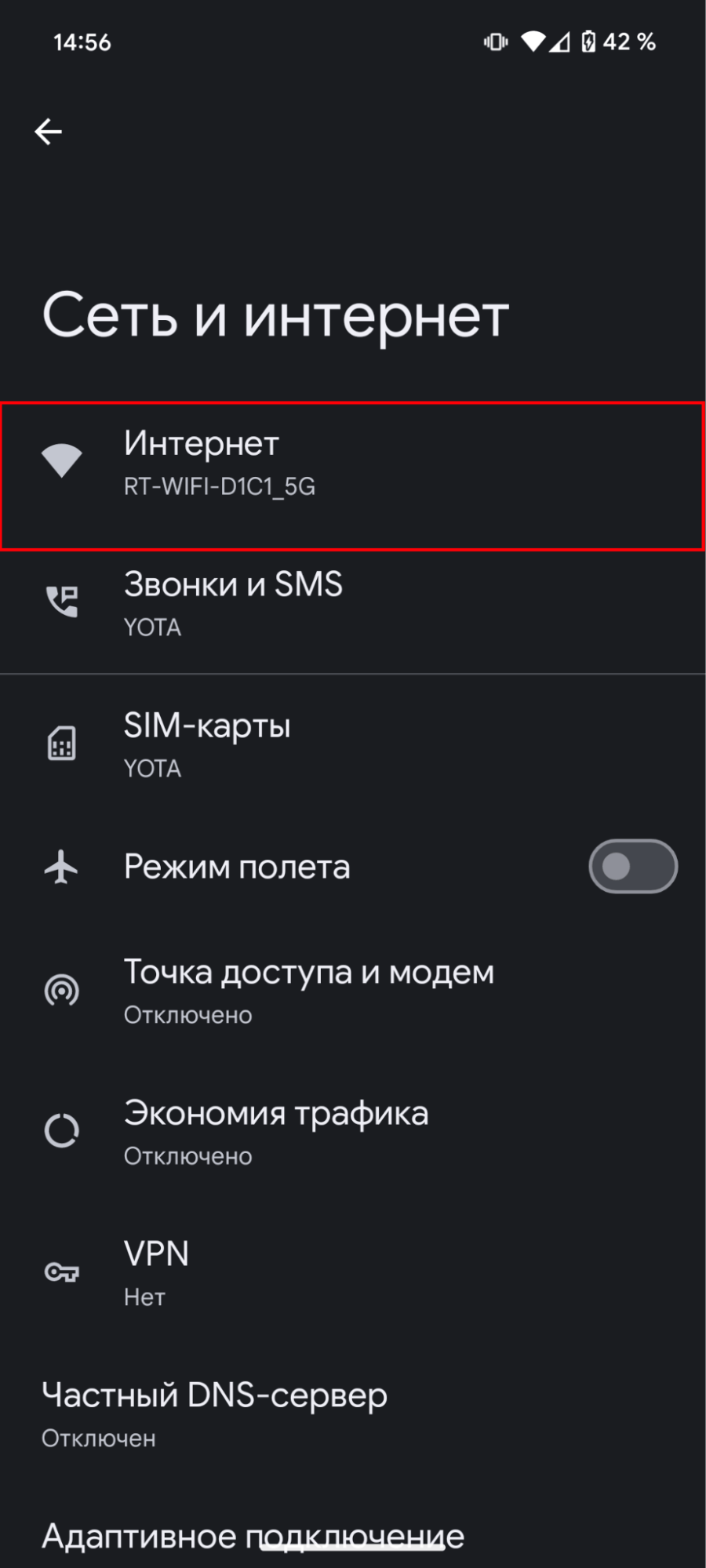The width and height of the screenshot is (706, 1568).
Task: Open Интернет settings row
Action: (353, 463)
